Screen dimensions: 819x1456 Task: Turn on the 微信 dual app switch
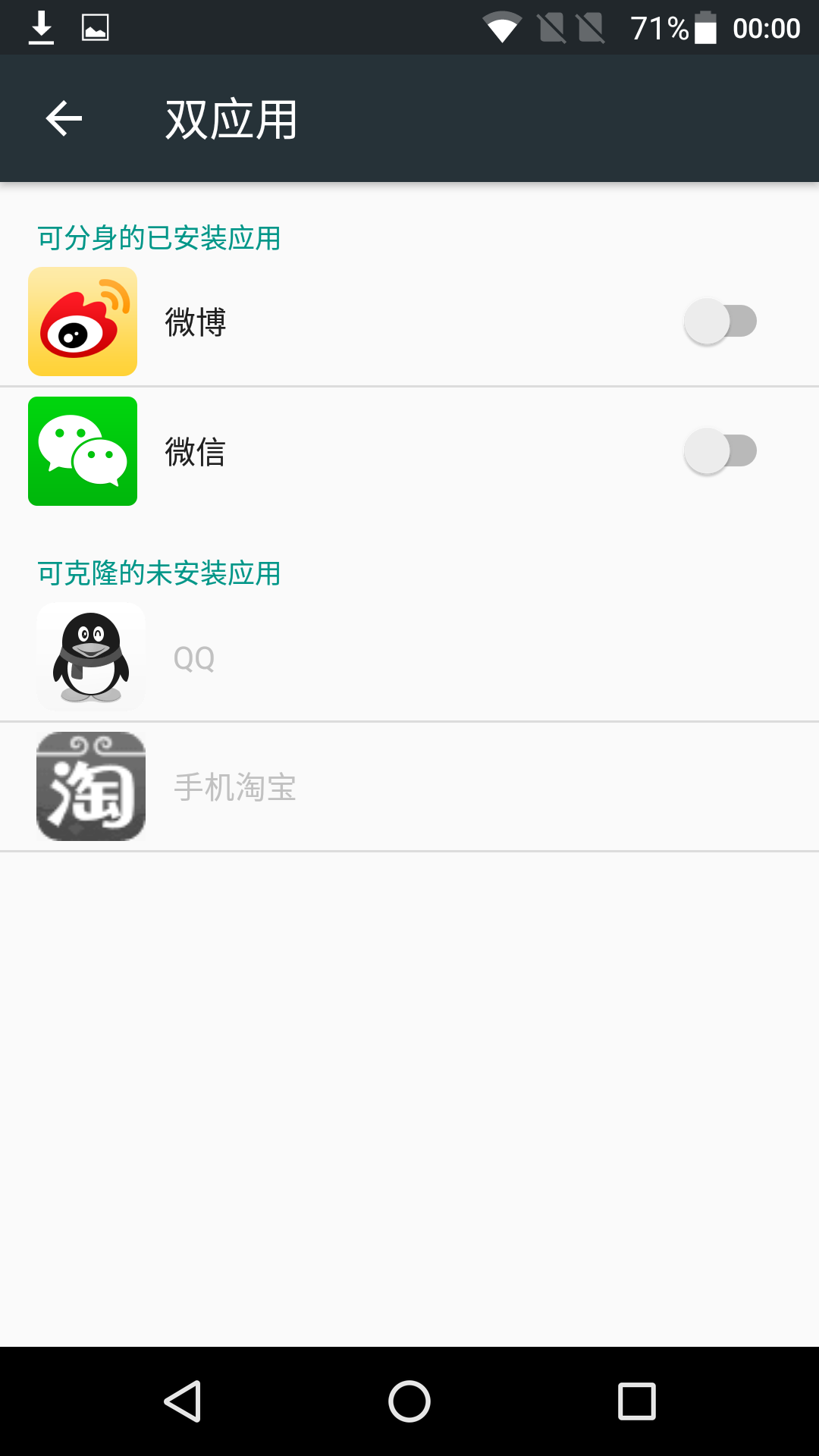point(720,451)
